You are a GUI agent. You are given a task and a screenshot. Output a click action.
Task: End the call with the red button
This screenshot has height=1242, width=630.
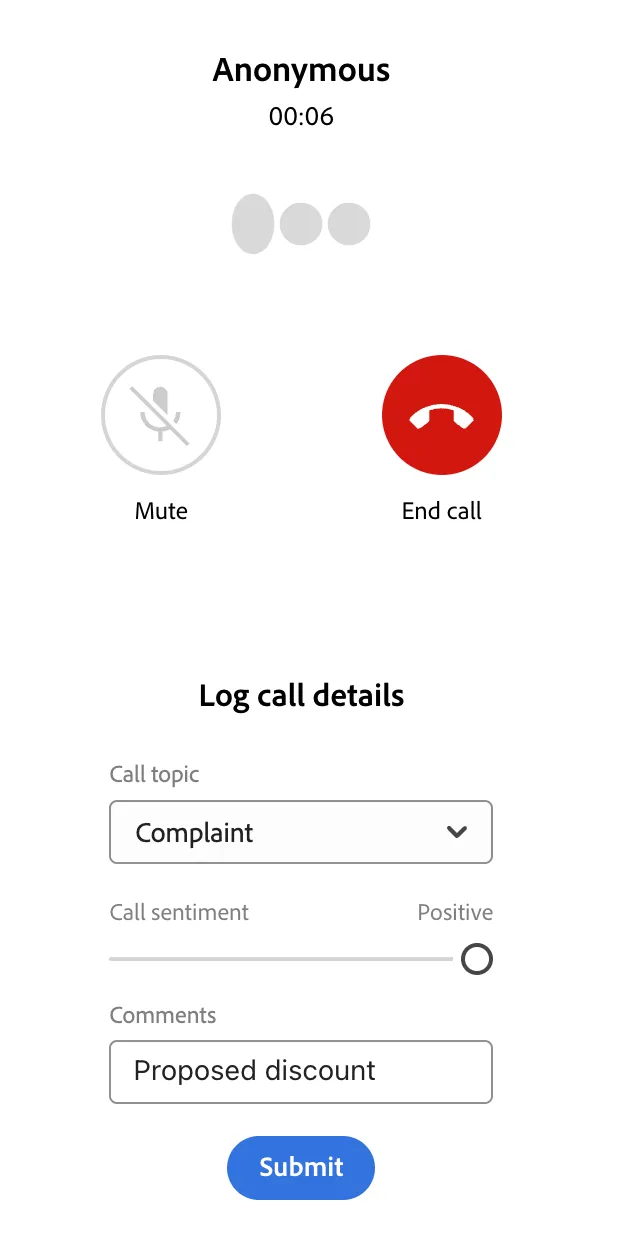pos(442,415)
